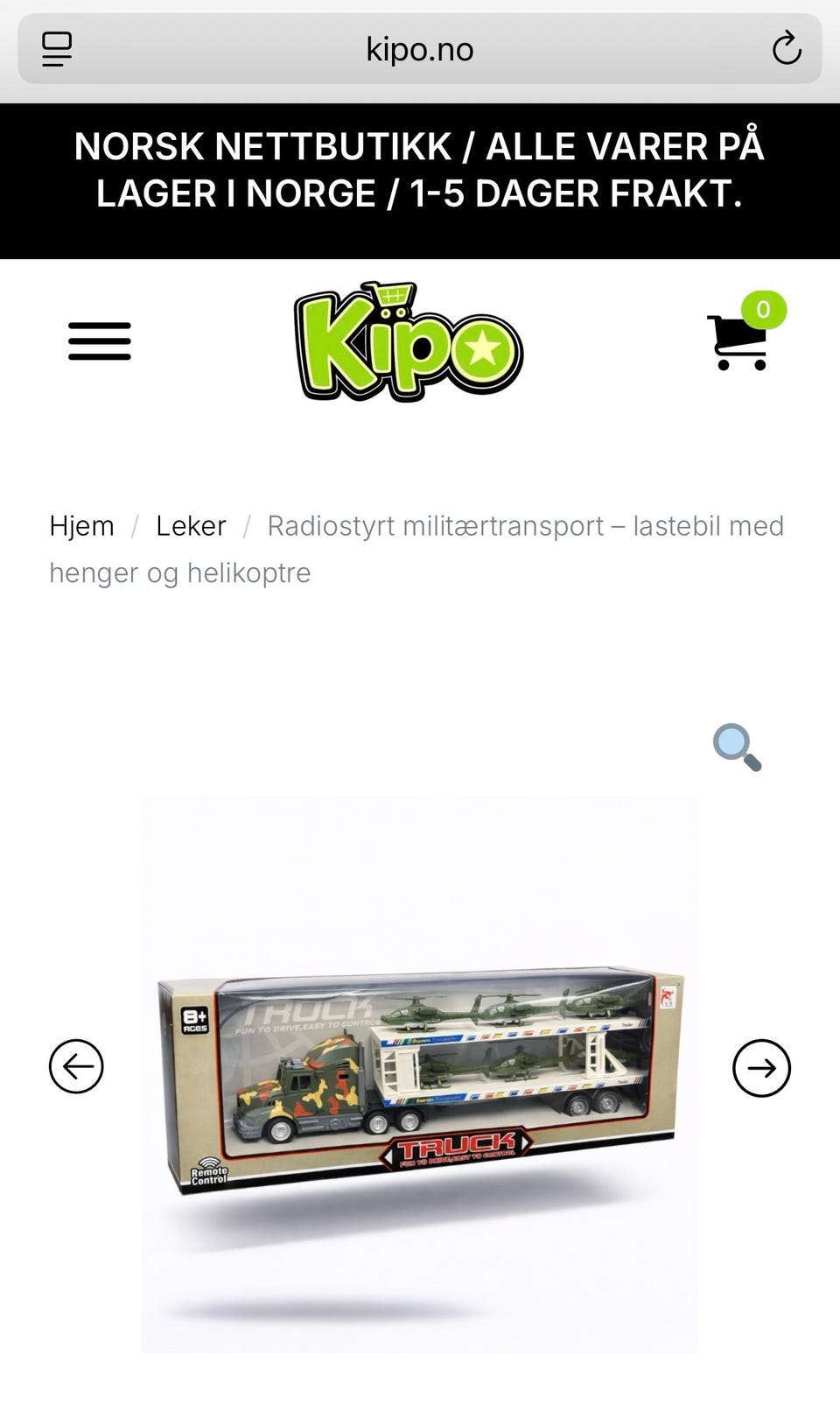
Task: Click the truck product photo
Action: (420, 1077)
